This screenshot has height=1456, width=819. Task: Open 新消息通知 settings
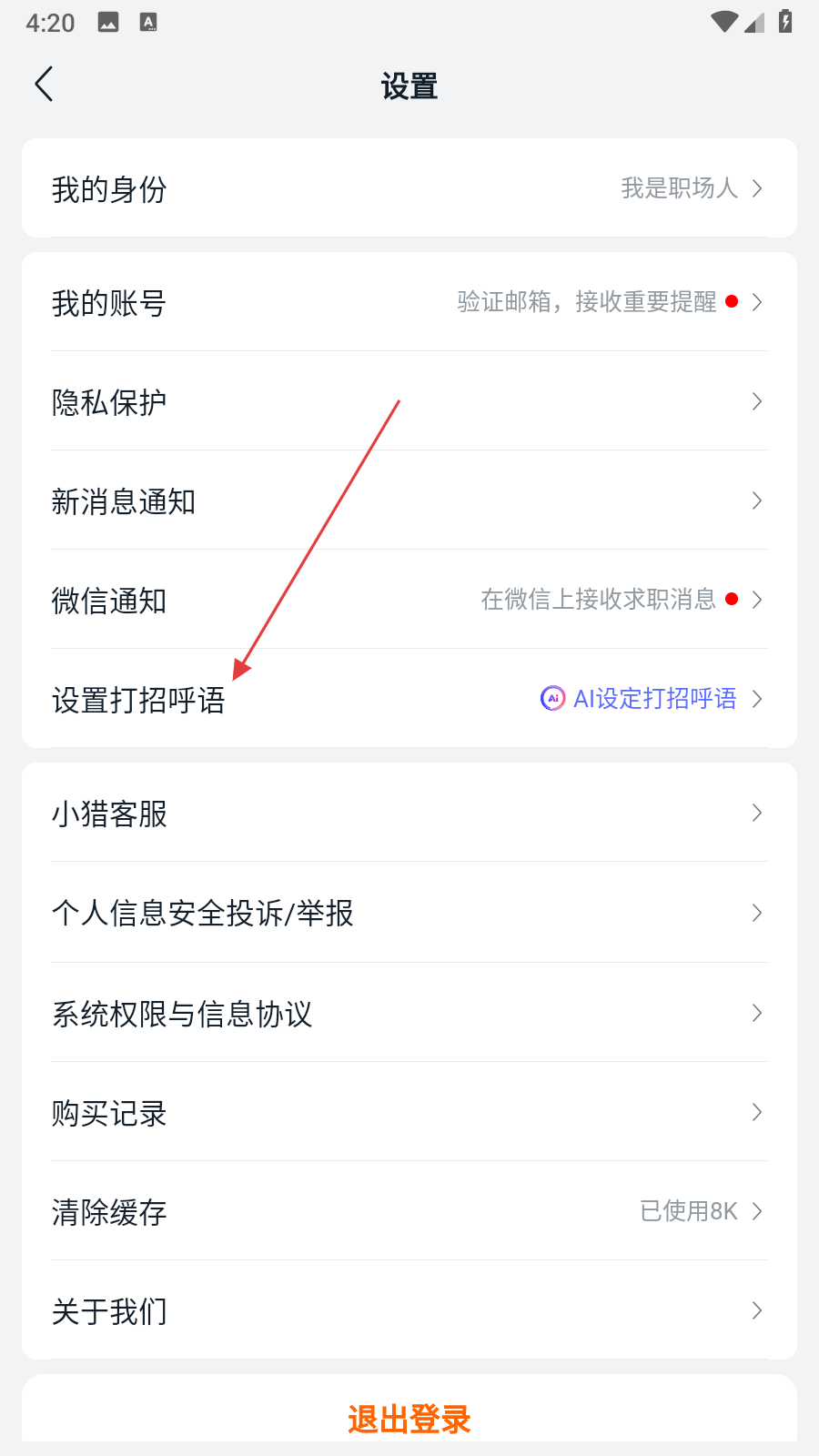409,500
